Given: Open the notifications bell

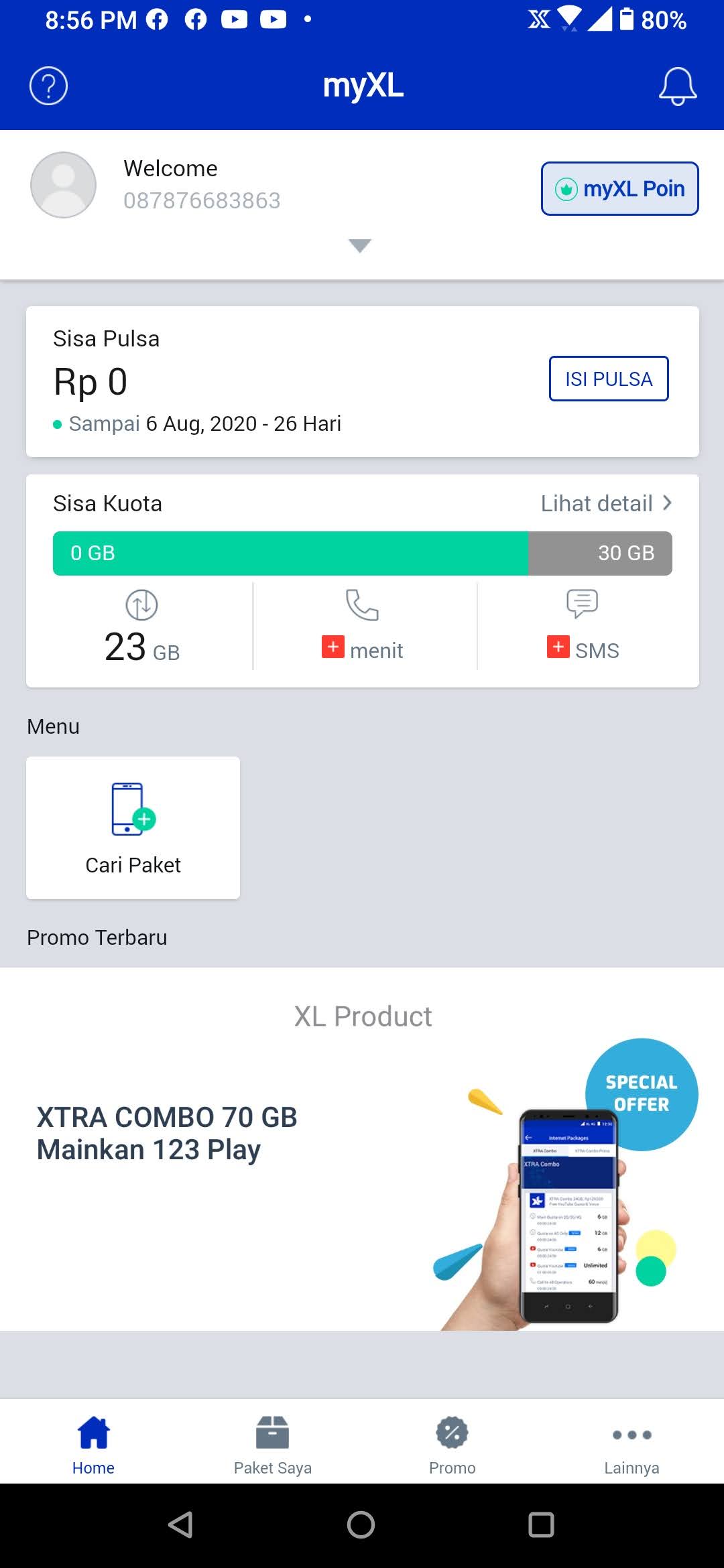Looking at the screenshot, I should click(x=678, y=86).
